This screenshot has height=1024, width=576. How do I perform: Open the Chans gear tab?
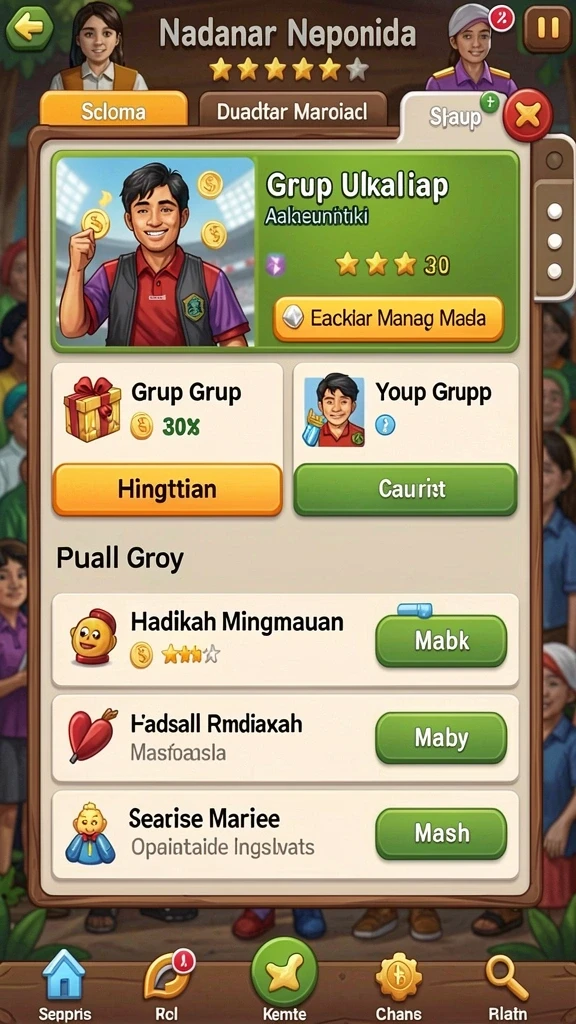click(x=398, y=985)
